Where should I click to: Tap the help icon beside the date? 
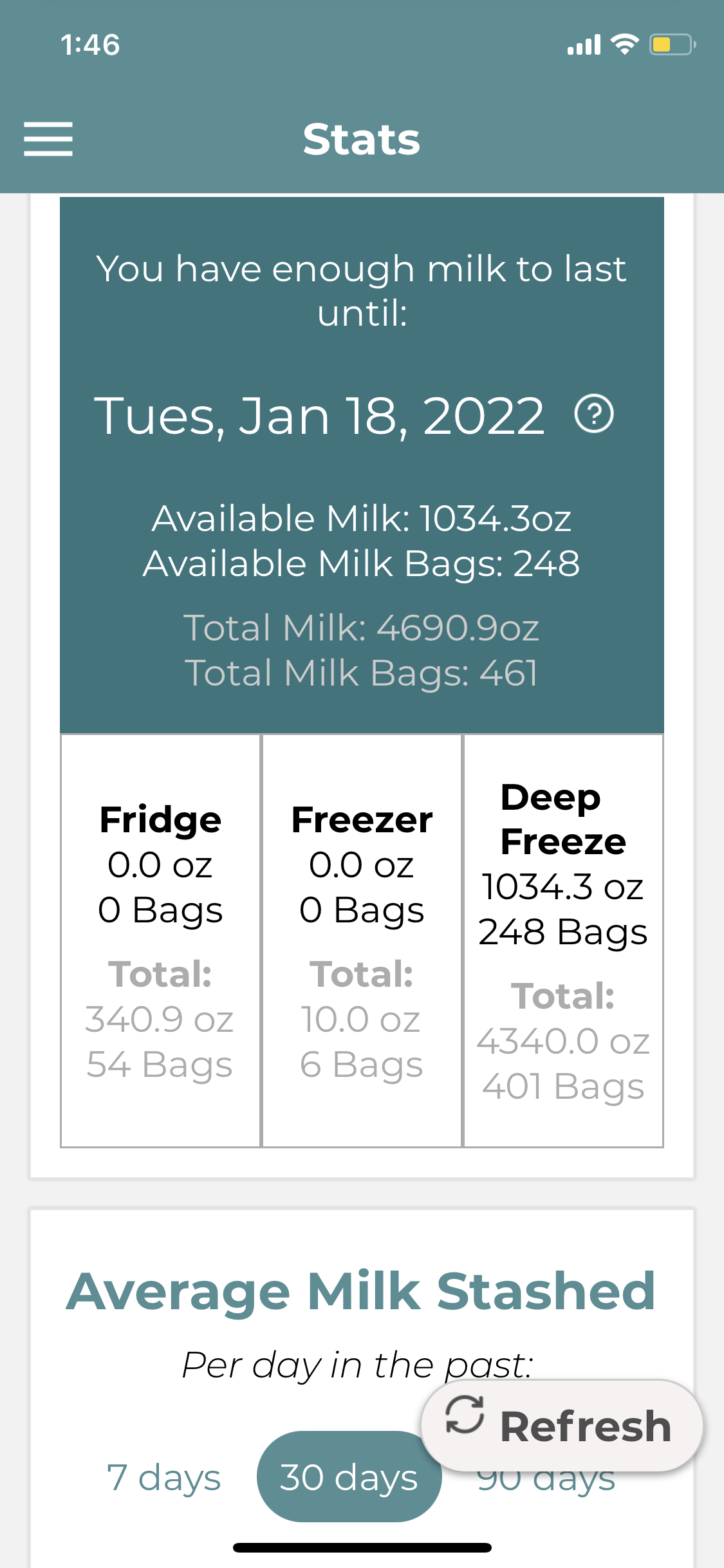click(x=593, y=415)
